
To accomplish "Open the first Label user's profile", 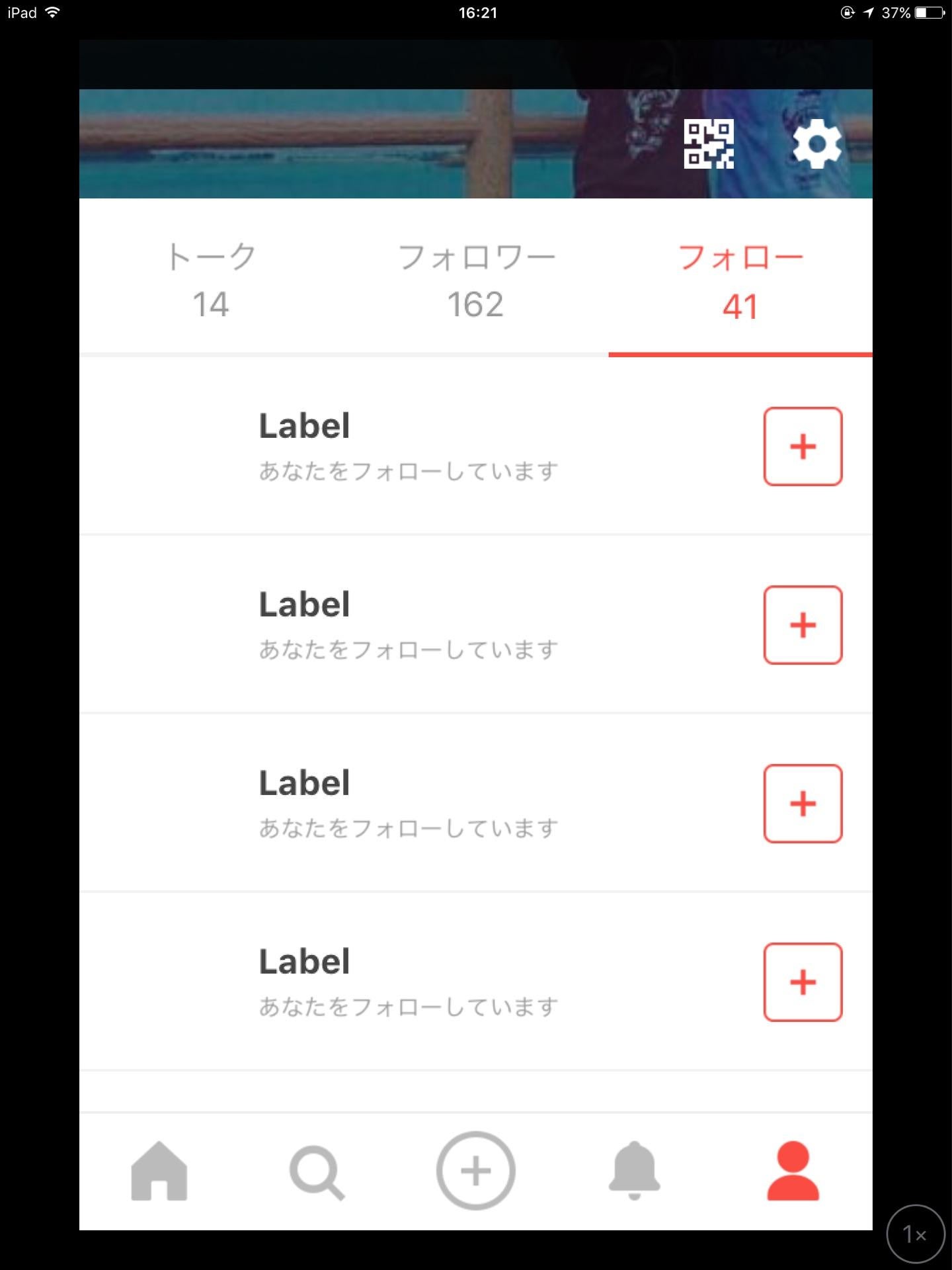I will (304, 427).
